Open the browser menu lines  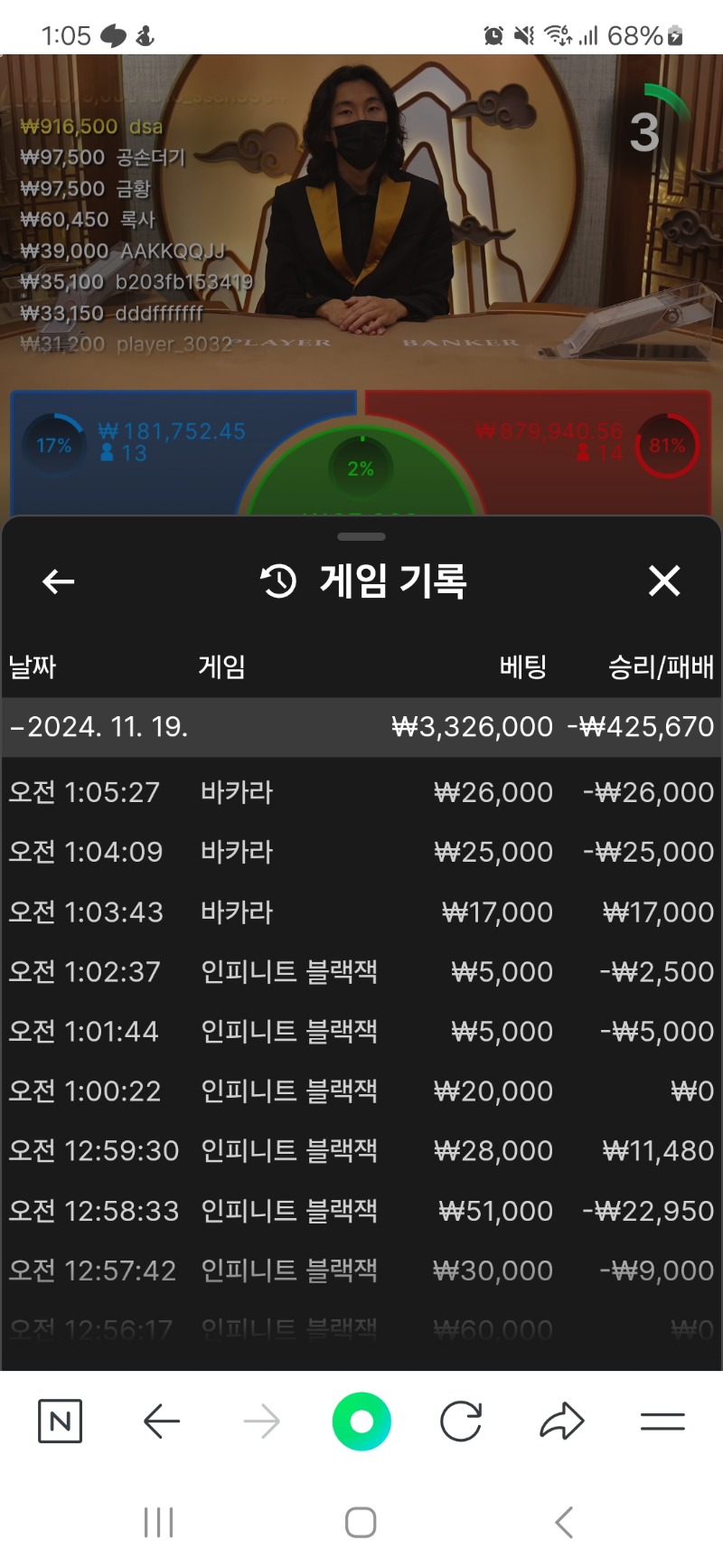pos(662,1422)
